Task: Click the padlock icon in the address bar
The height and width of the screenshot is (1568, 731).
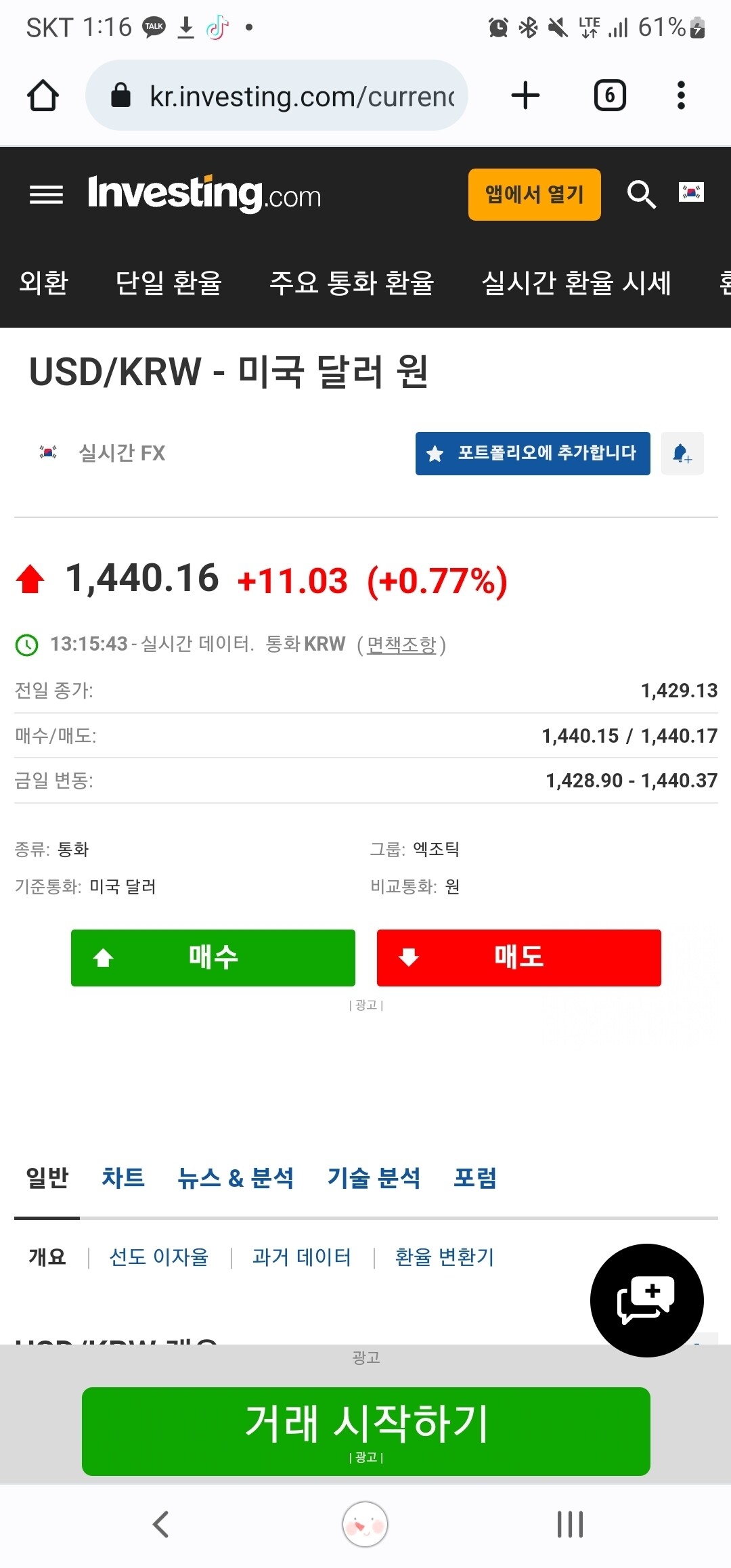Action: [x=122, y=95]
